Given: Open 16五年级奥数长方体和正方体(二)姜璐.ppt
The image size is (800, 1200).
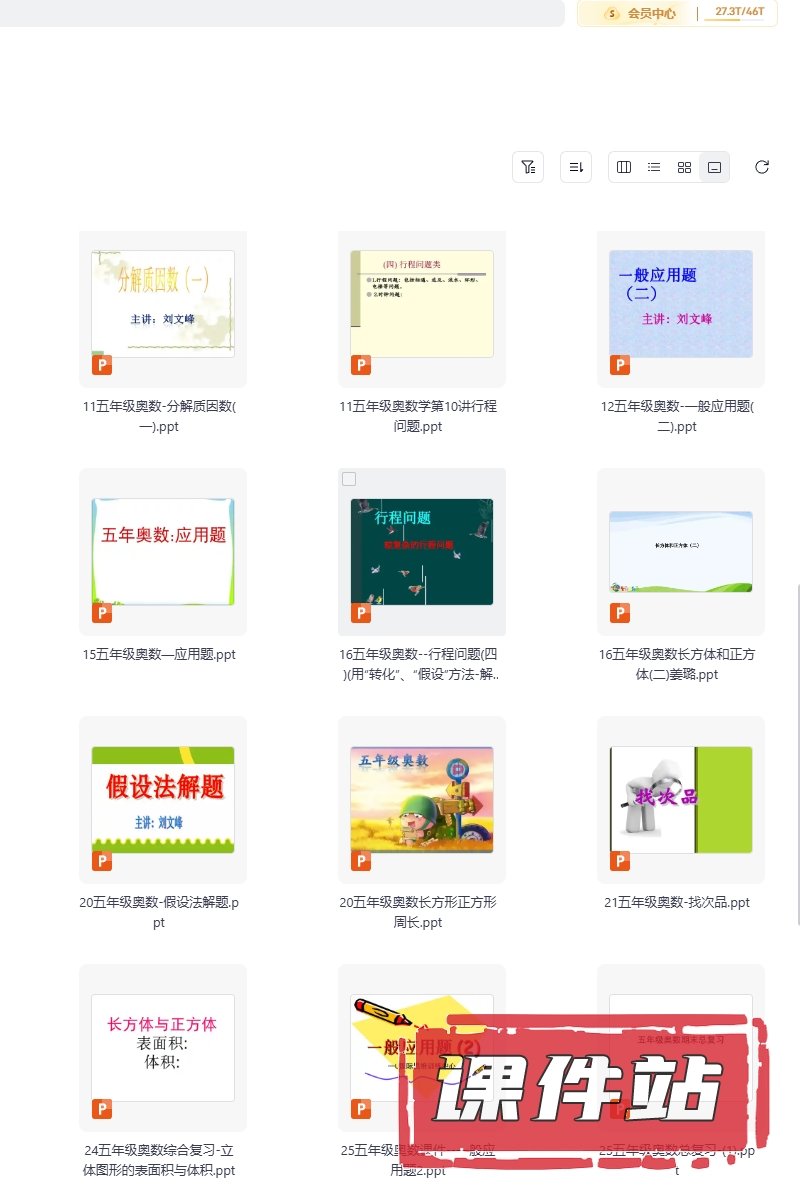Looking at the screenshot, I should (680, 552).
